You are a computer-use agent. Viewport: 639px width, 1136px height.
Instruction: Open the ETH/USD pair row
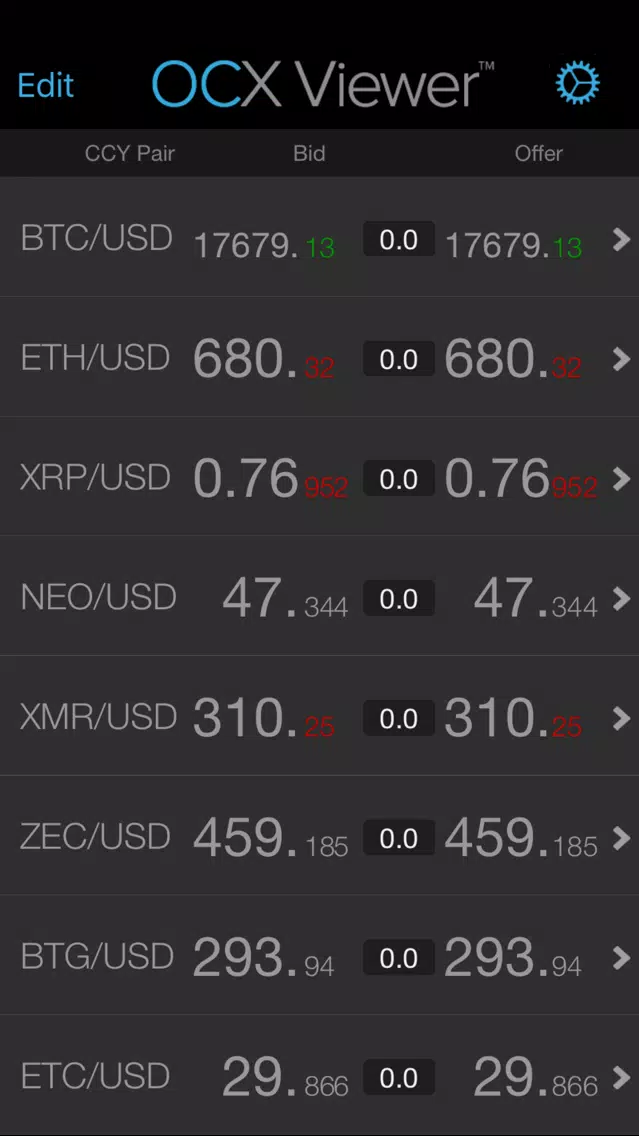point(320,356)
